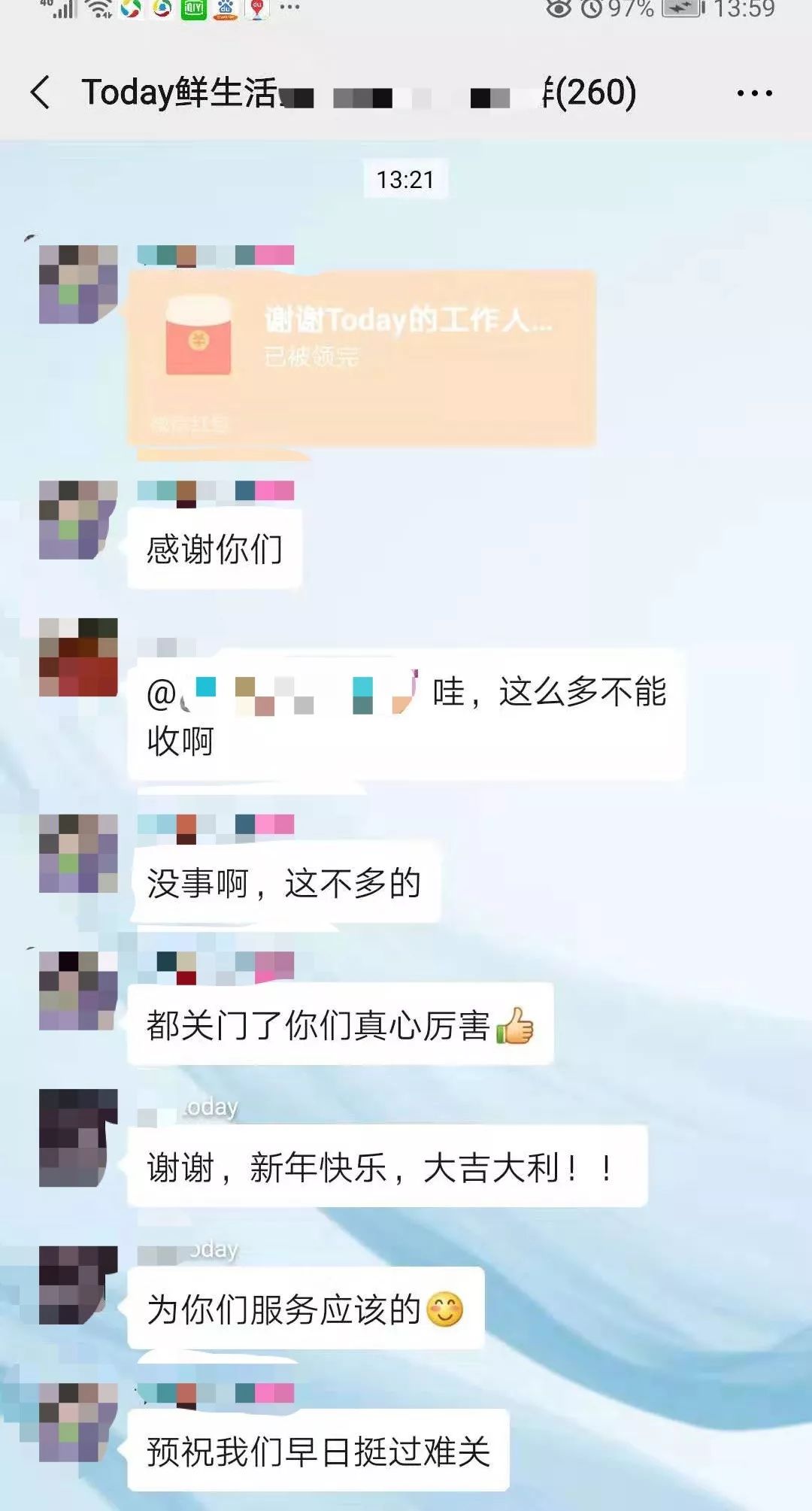Screen dimensions: 812x1511
Task: Tap avatar beside 为你们服务应该的 message
Action: (x=78, y=1285)
